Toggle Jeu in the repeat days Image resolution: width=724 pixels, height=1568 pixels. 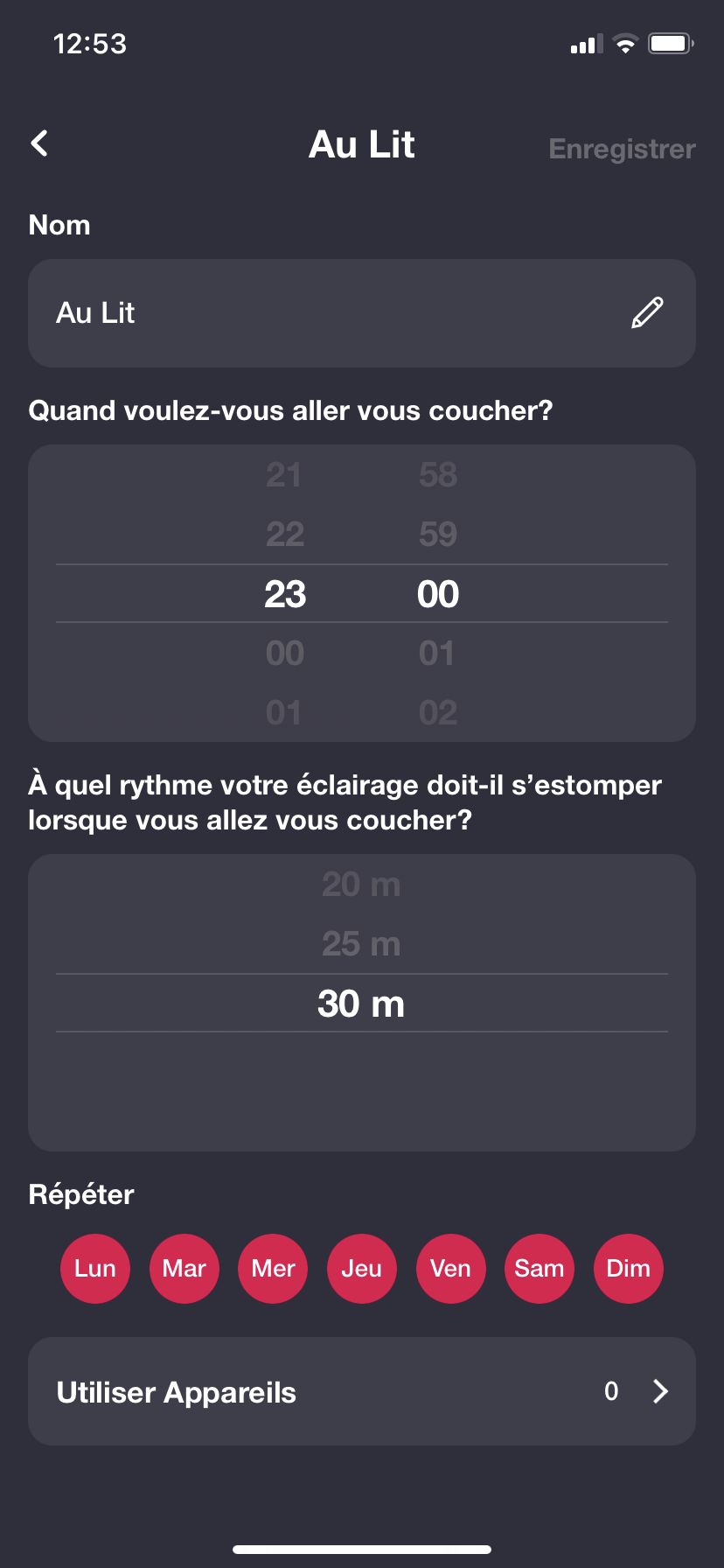[x=362, y=1269]
